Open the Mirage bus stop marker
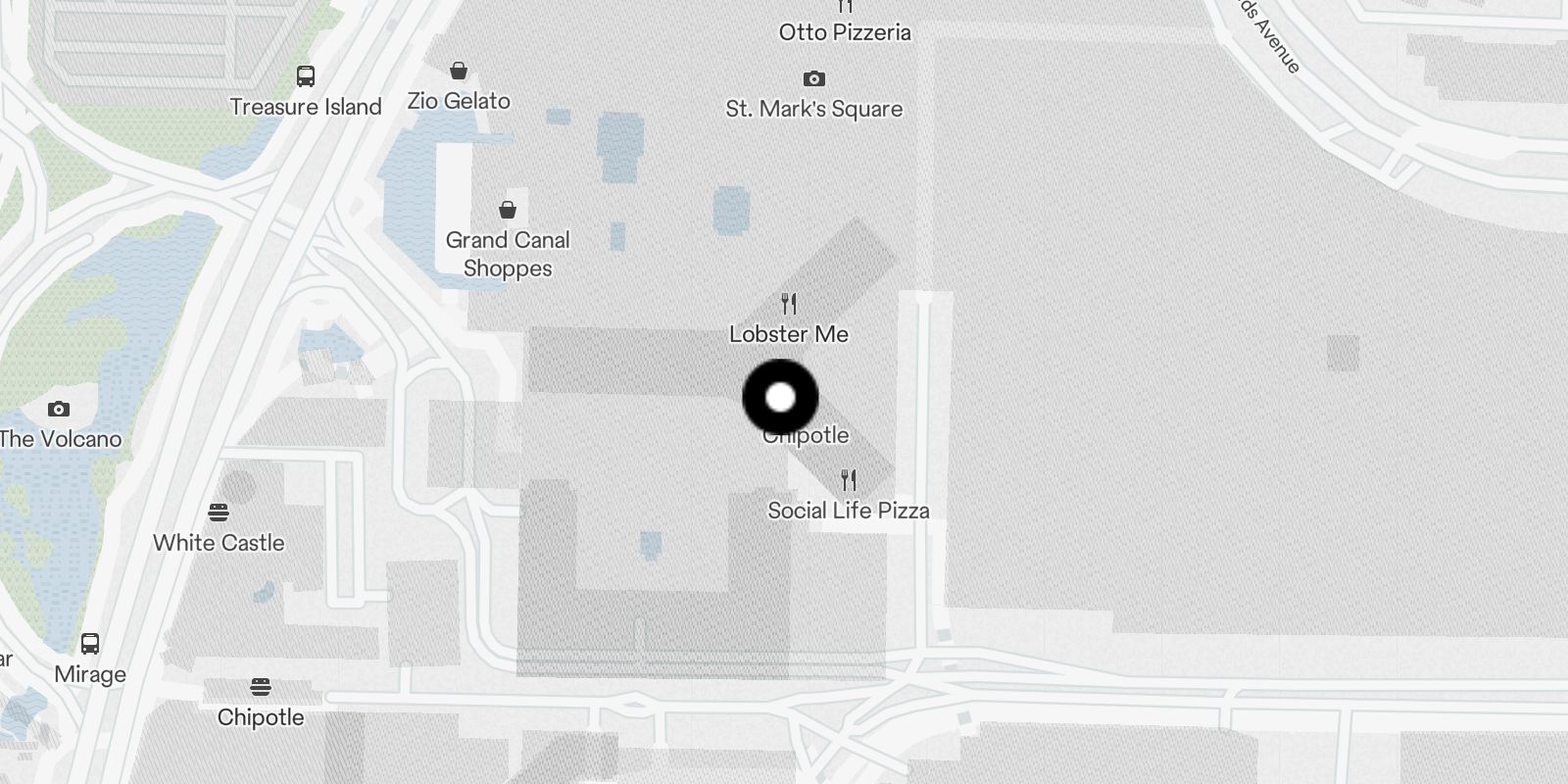The image size is (1568, 784). click(x=90, y=644)
